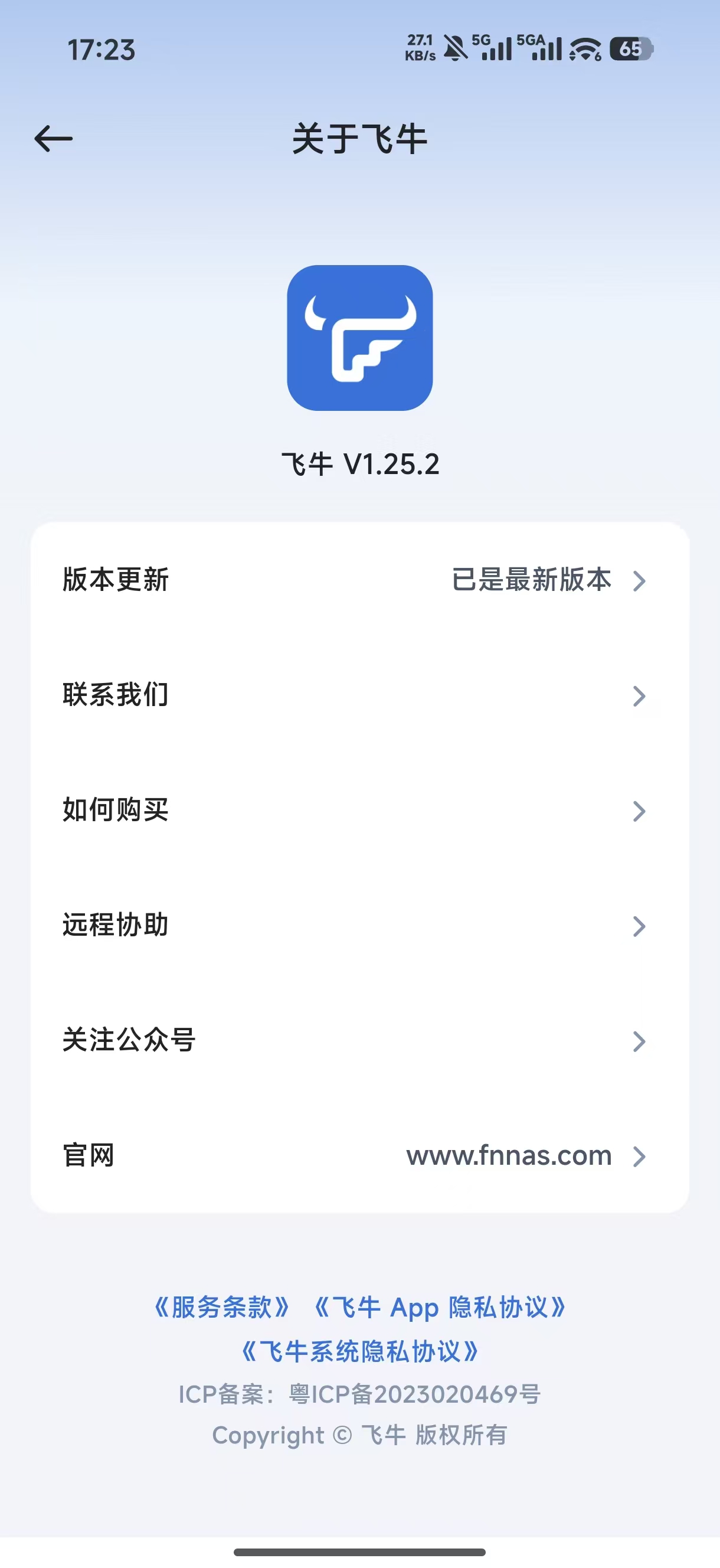Viewport: 720px width, 1568px height.
Task: Check for updates via 版本更新 row
Action: [359, 580]
